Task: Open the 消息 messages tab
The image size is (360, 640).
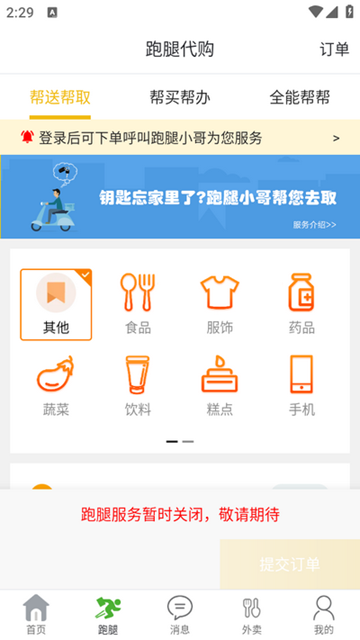Action: (180, 615)
